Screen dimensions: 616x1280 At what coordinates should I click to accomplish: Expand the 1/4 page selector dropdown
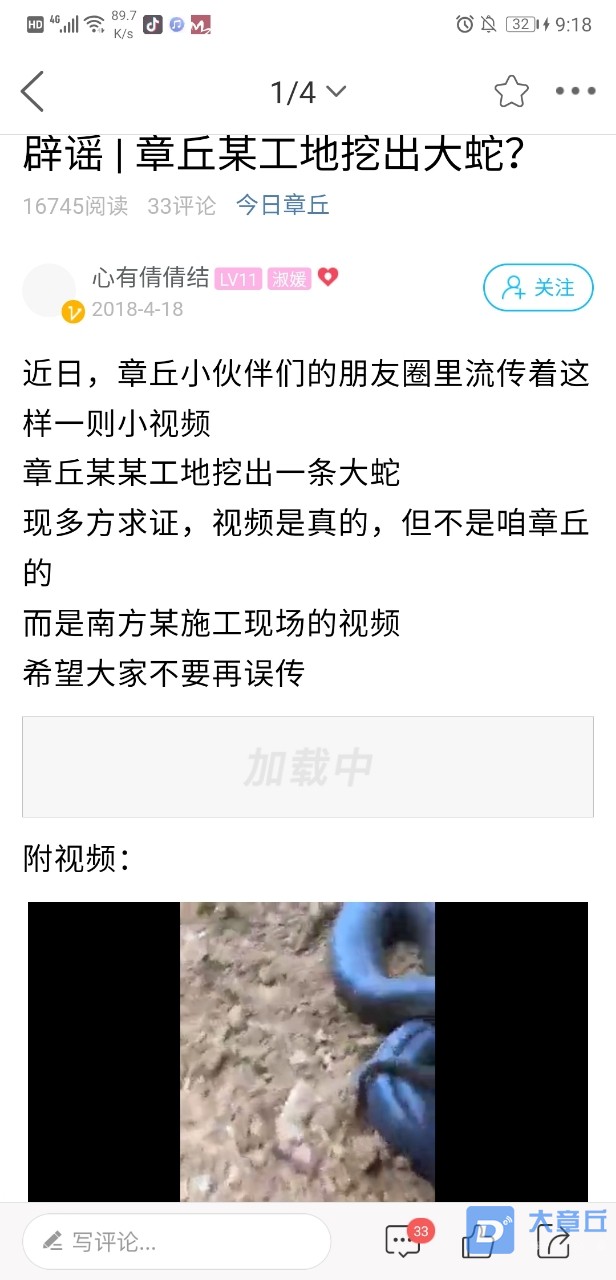click(x=308, y=92)
